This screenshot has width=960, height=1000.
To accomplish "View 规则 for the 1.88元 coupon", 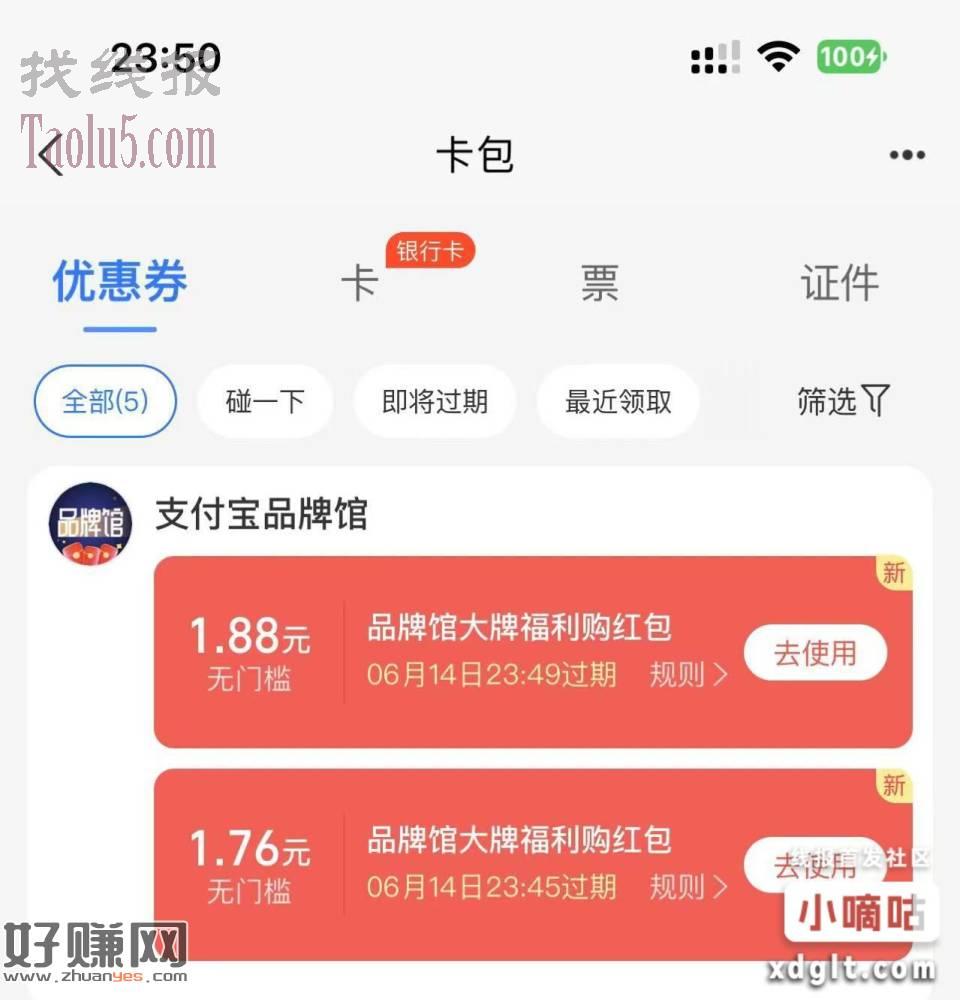I will click(689, 675).
